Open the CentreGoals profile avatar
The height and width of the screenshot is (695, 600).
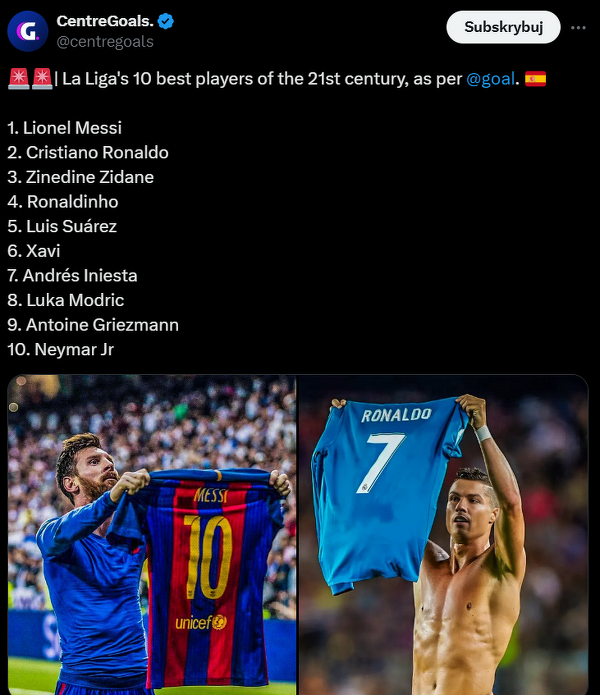(27, 31)
